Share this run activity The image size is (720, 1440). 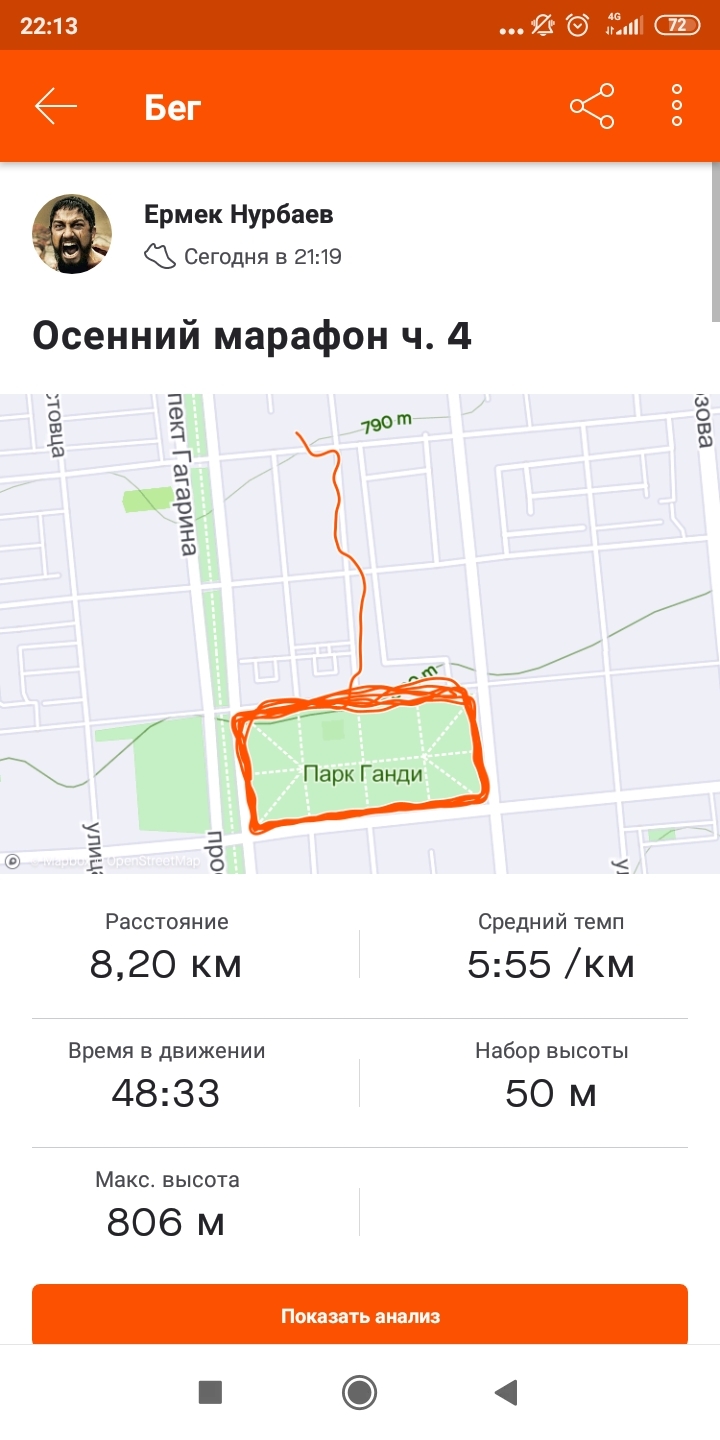pos(591,106)
